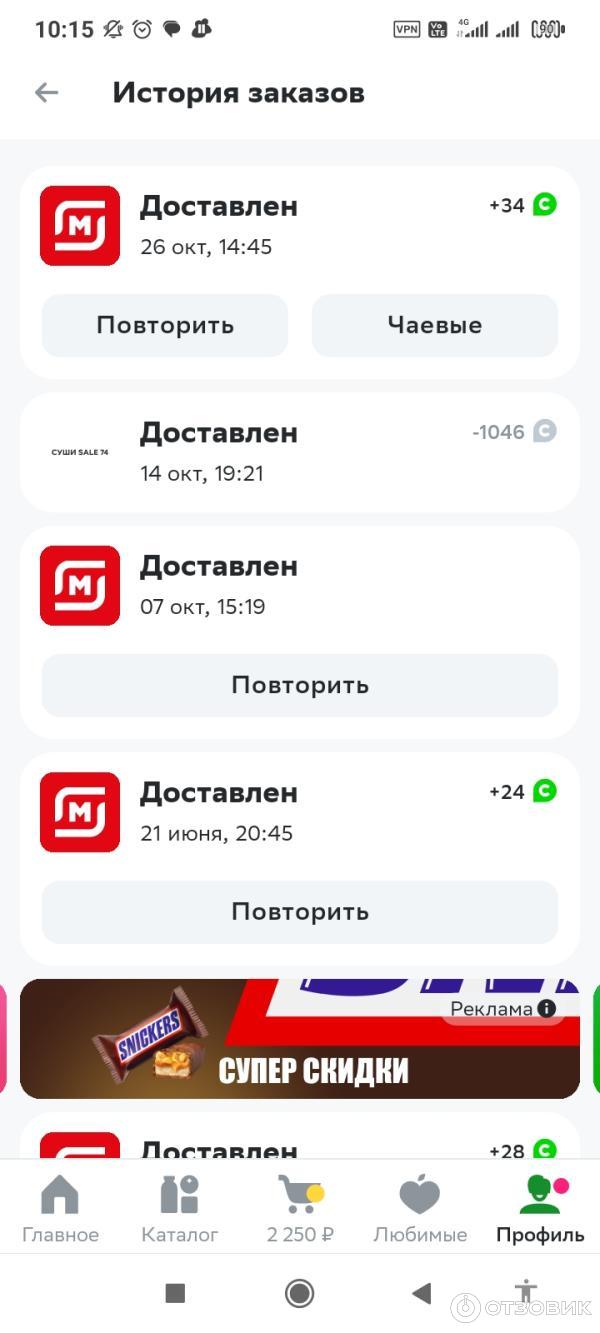Go to the Любимые tab
This screenshot has height=1333, width=600.
pos(420,1209)
